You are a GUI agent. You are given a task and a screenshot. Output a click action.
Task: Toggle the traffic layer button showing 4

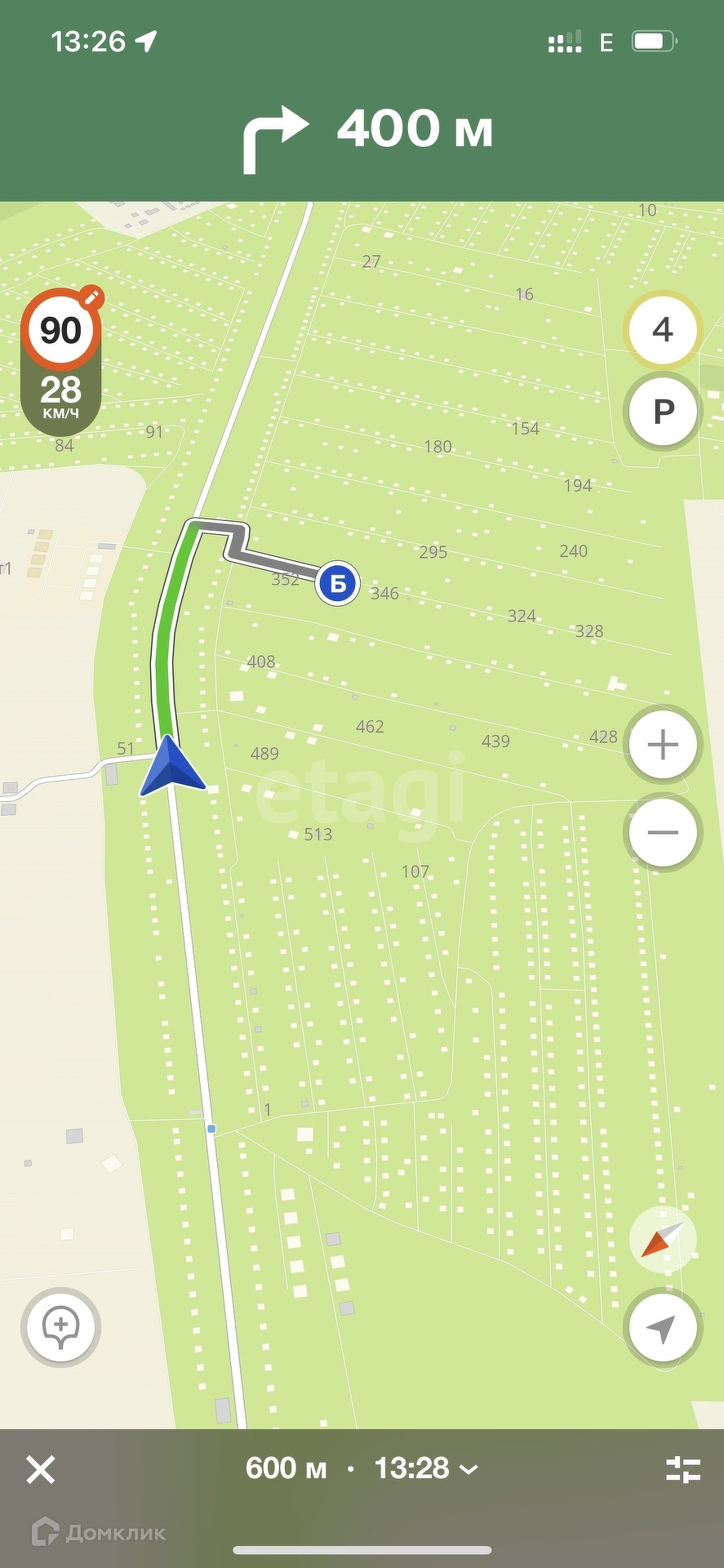pos(662,330)
